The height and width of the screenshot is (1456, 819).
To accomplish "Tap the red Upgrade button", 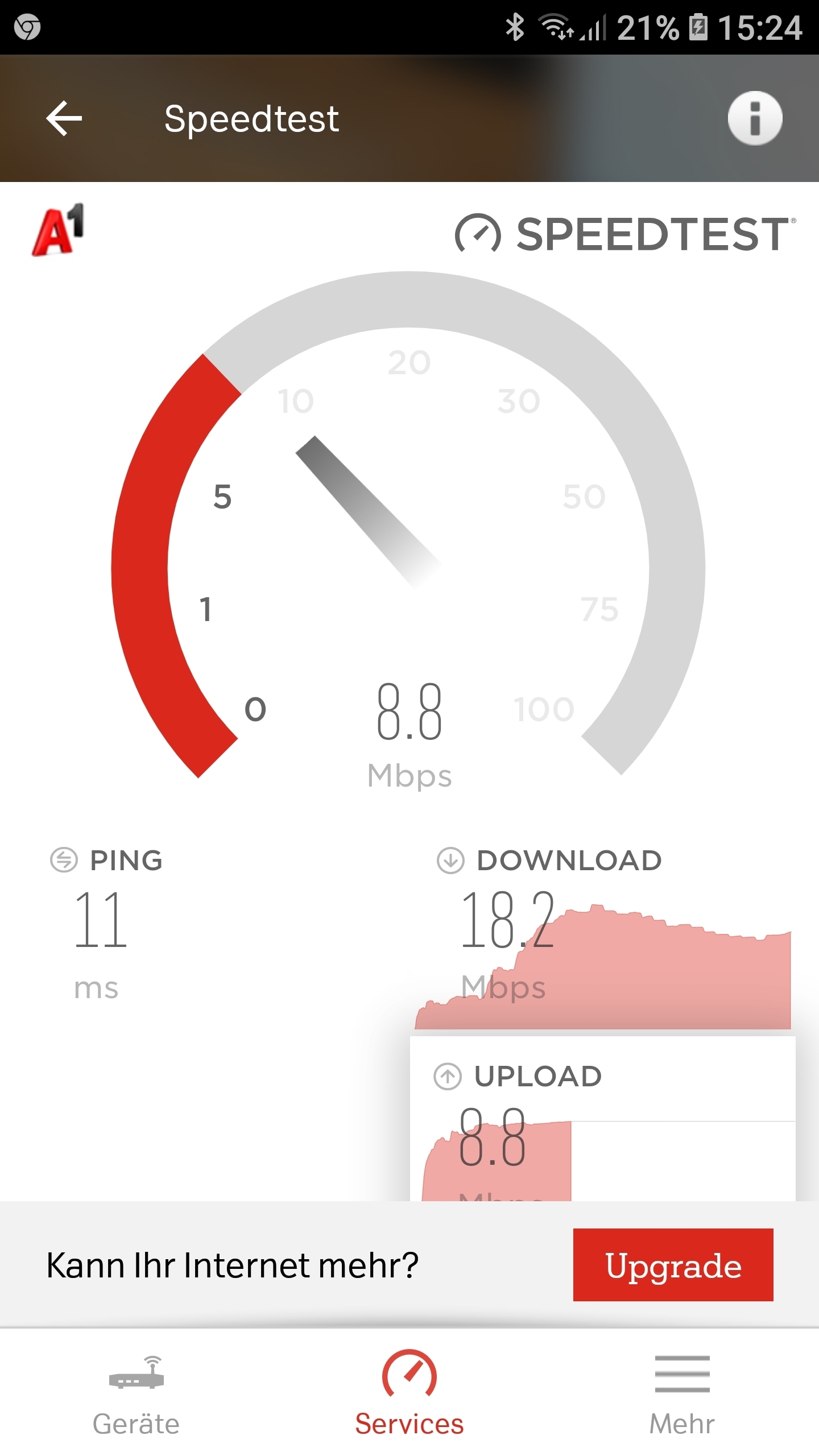I will pos(673,1265).
